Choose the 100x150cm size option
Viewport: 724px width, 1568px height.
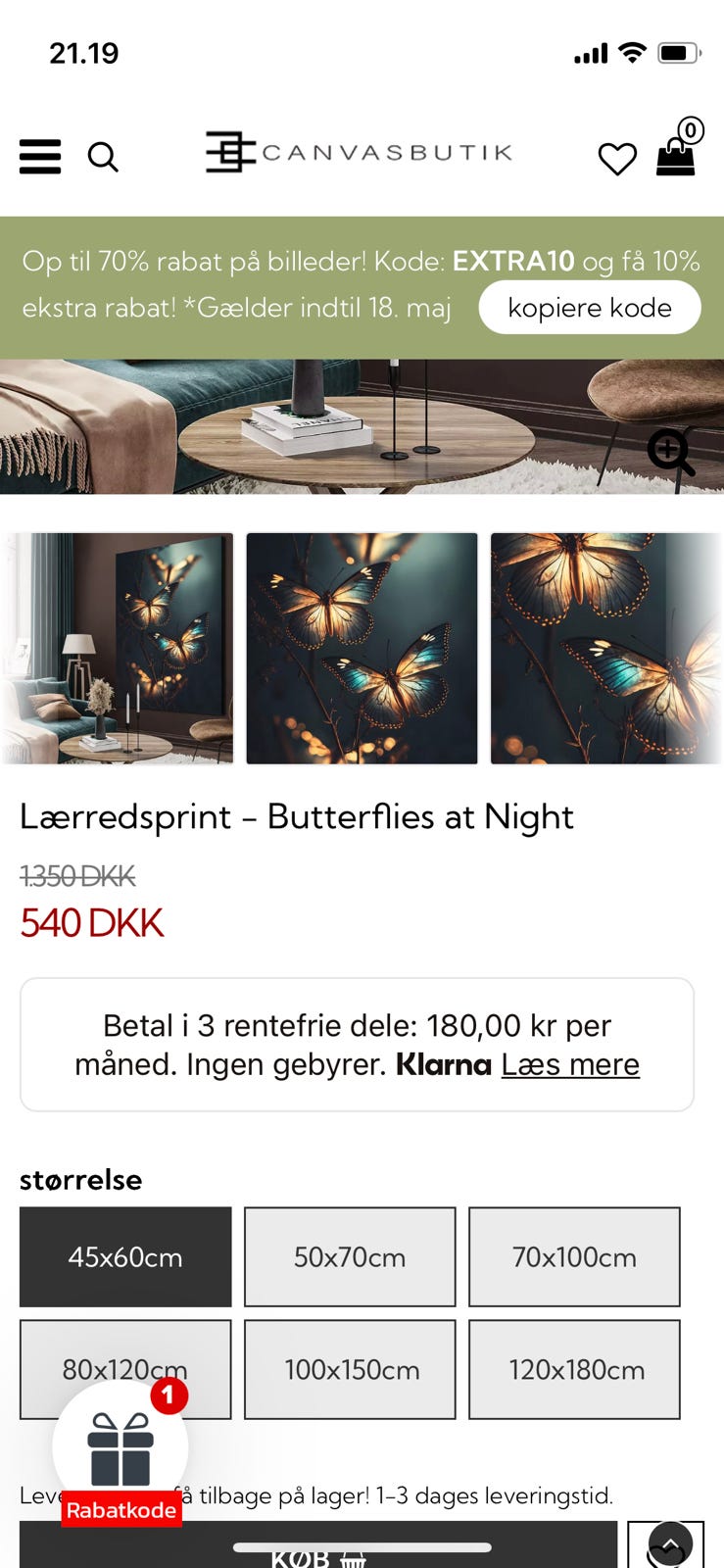(349, 1370)
